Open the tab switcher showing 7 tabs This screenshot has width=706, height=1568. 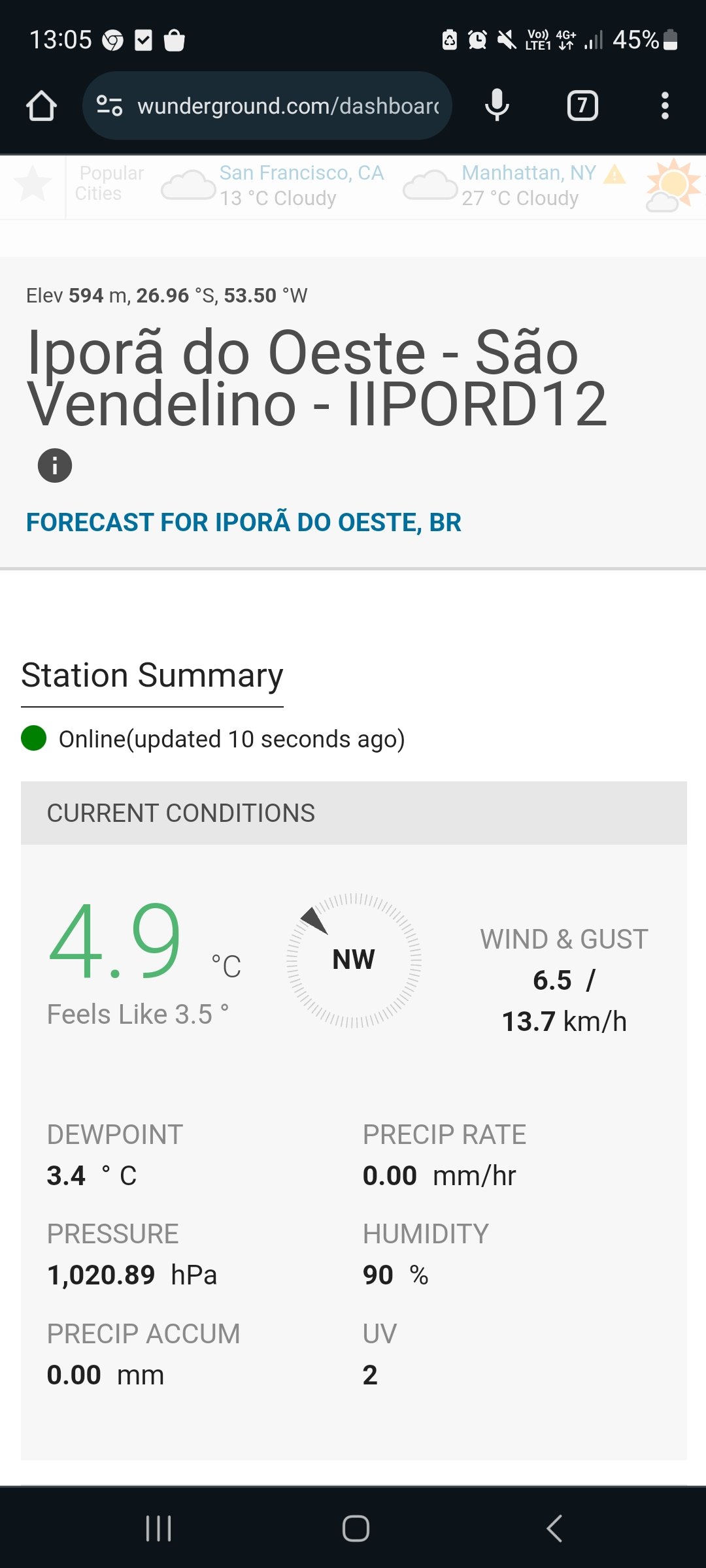click(x=582, y=106)
